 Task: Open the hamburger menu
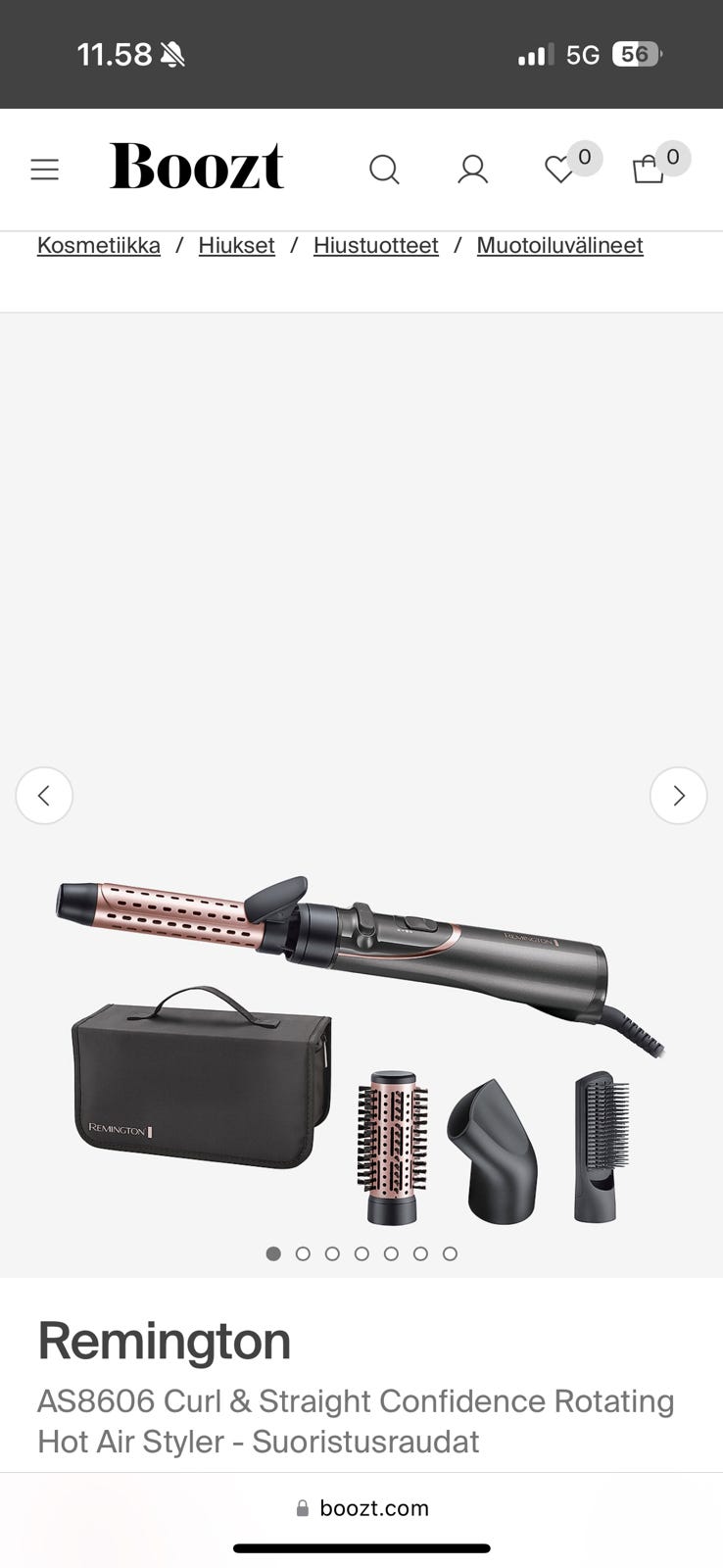point(45,170)
